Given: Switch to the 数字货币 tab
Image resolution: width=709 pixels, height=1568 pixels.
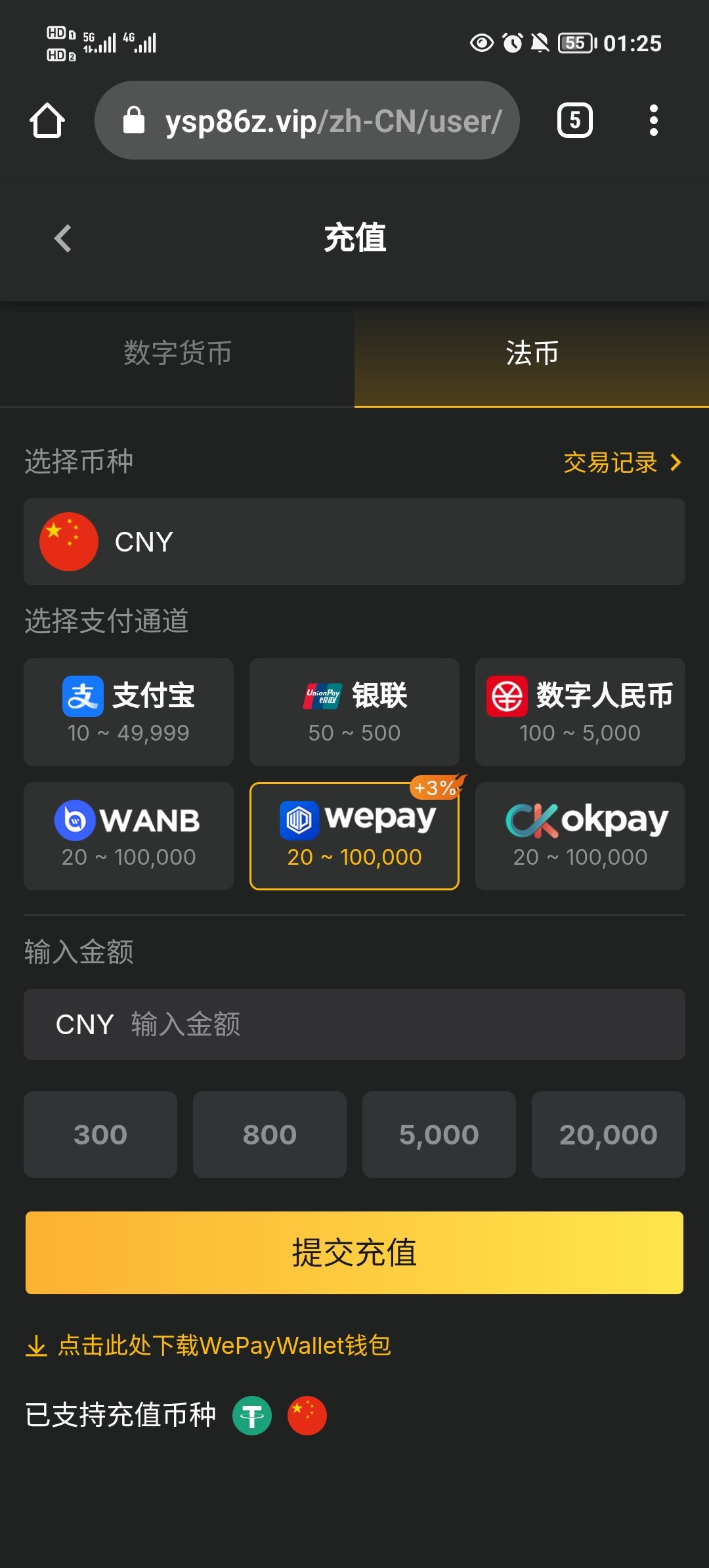Looking at the screenshot, I should click(177, 353).
